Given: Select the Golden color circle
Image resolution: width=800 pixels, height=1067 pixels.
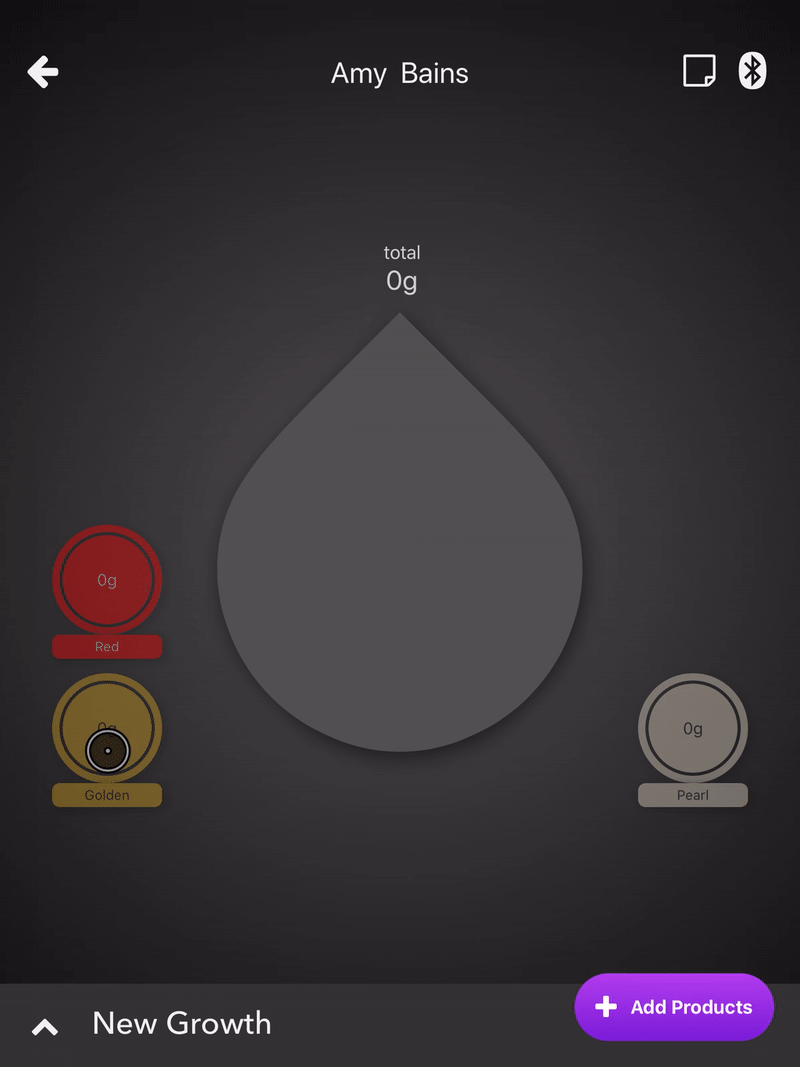Looking at the screenshot, I should pos(107,728).
